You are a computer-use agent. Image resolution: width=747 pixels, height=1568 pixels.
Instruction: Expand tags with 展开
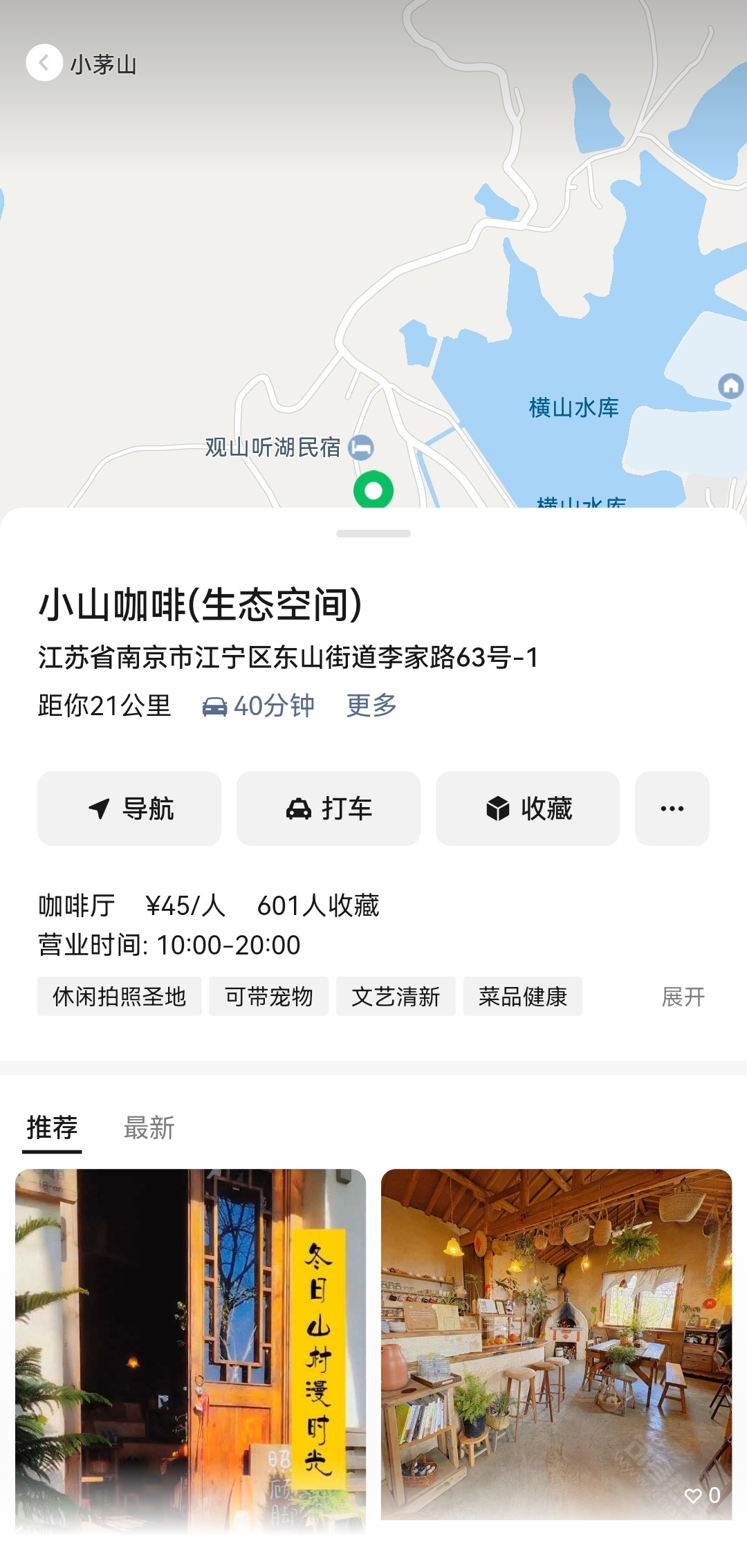pyautogui.click(x=683, y=997)
